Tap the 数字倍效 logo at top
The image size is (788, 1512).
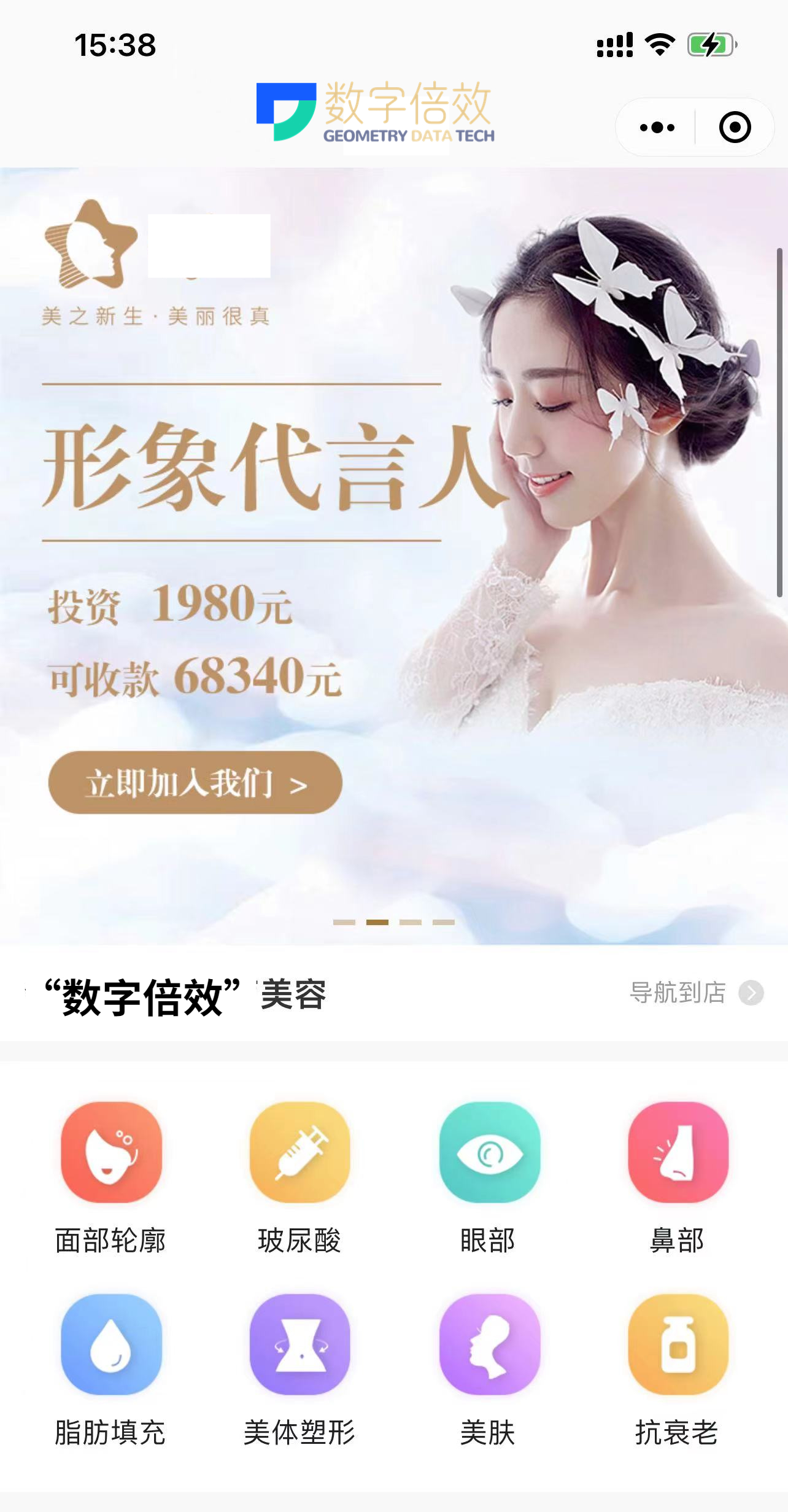(x=376, y=112)
